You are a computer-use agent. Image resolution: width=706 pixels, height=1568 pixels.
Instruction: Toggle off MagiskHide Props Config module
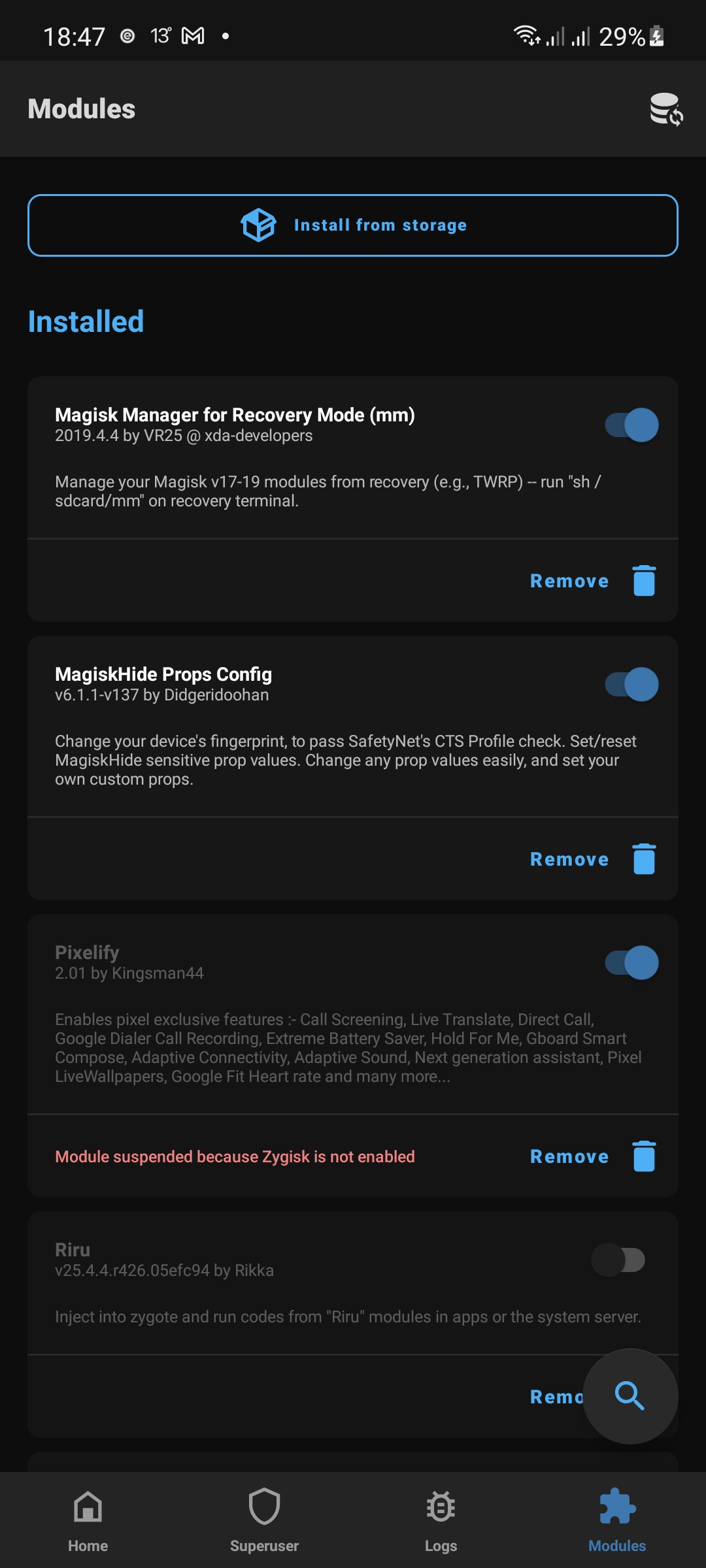tap(631, 685)
